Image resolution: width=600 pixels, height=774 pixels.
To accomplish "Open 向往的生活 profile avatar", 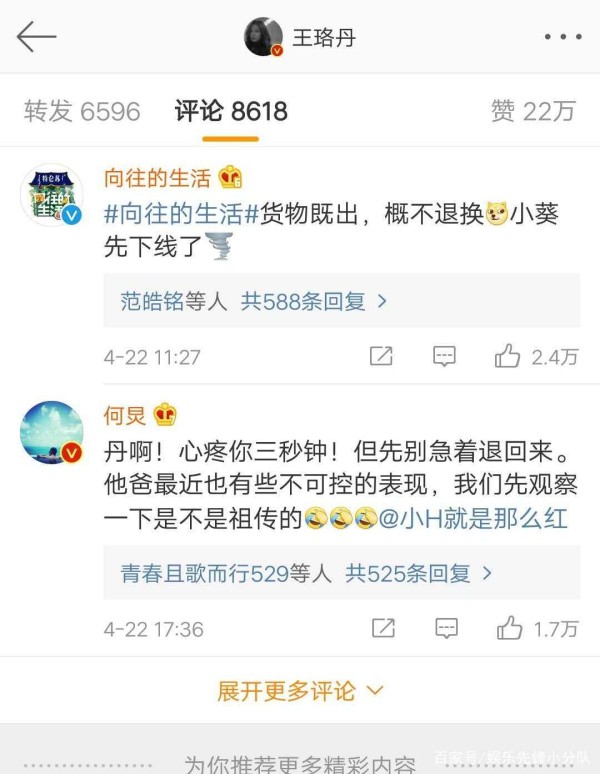I will point(51,194).
